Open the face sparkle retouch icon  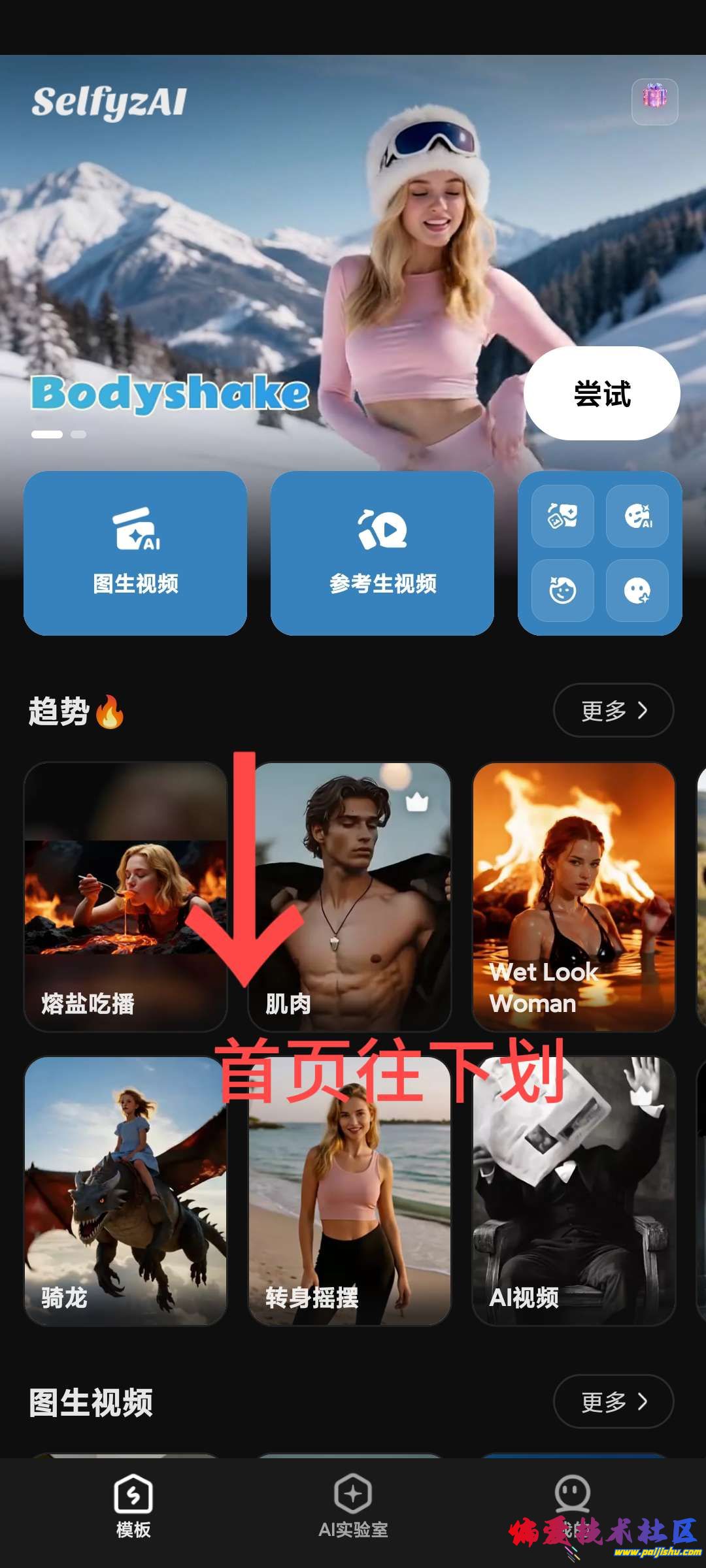637,591
